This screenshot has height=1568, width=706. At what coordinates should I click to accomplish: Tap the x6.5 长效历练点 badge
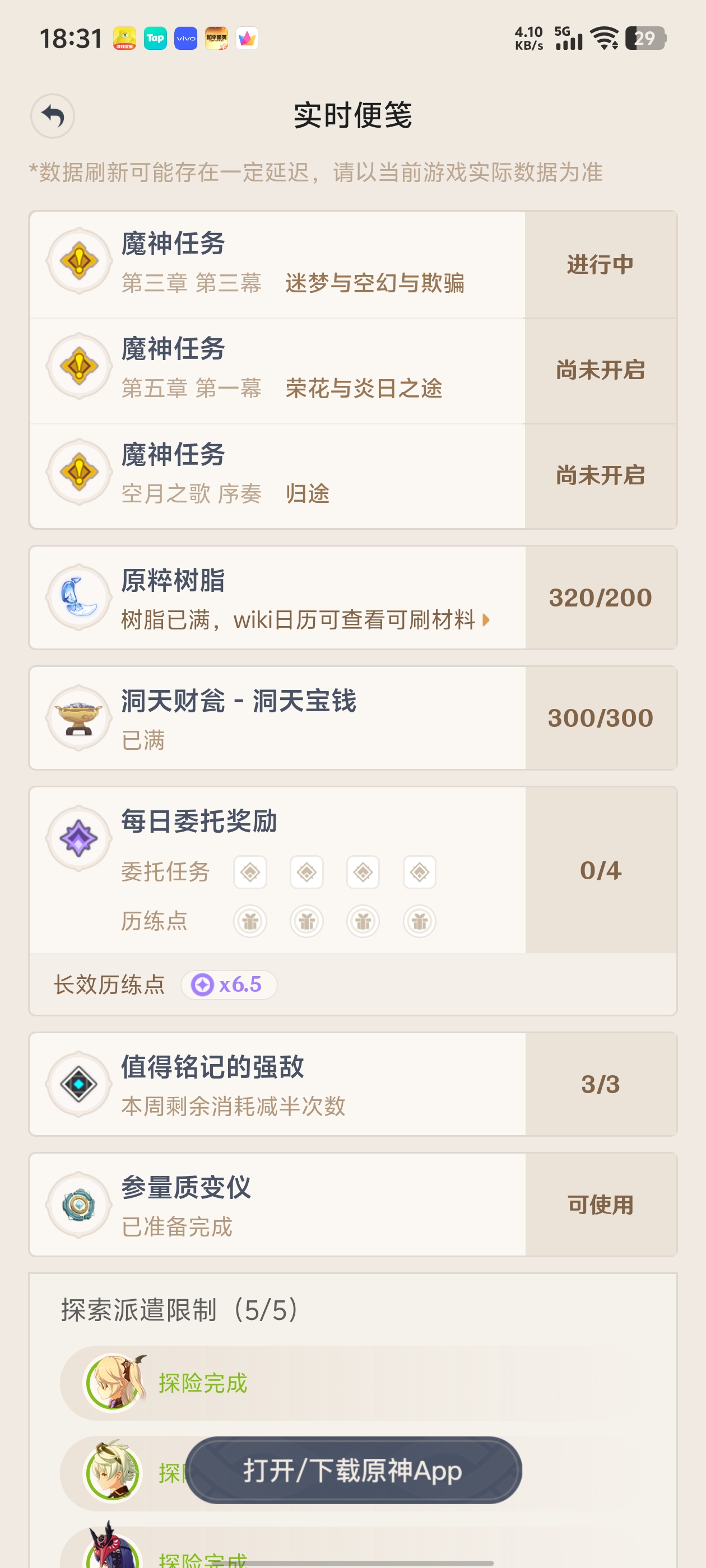(229, 985)
